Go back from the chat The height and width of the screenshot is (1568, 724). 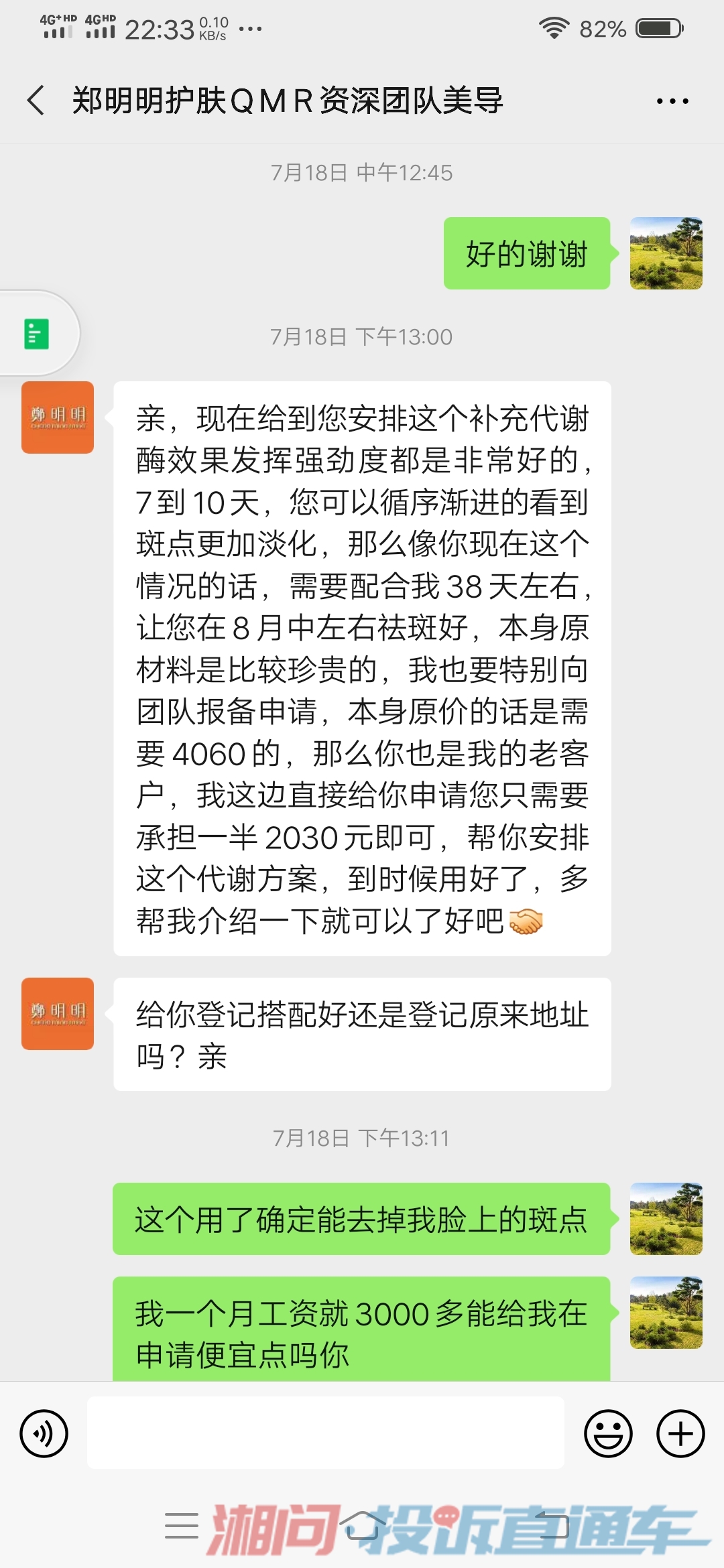[x=36, y=101]
